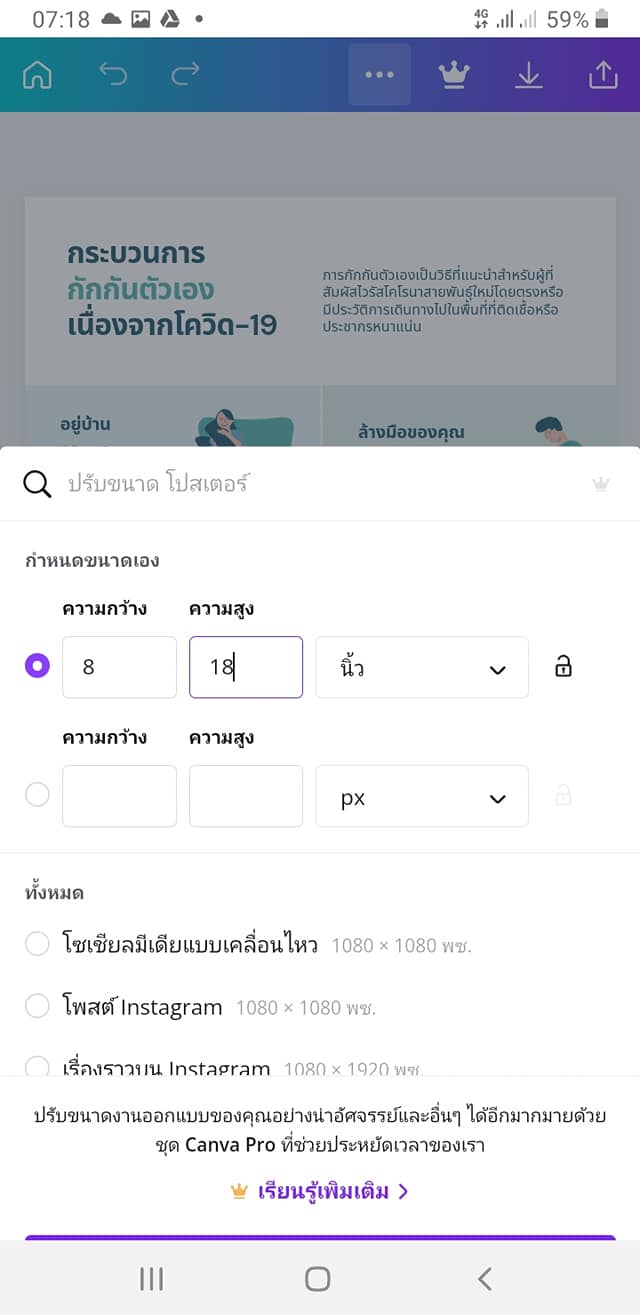This screenshot has width=640, height=1315.
Task: Redo the last edit
Action: tap(185, 76)
